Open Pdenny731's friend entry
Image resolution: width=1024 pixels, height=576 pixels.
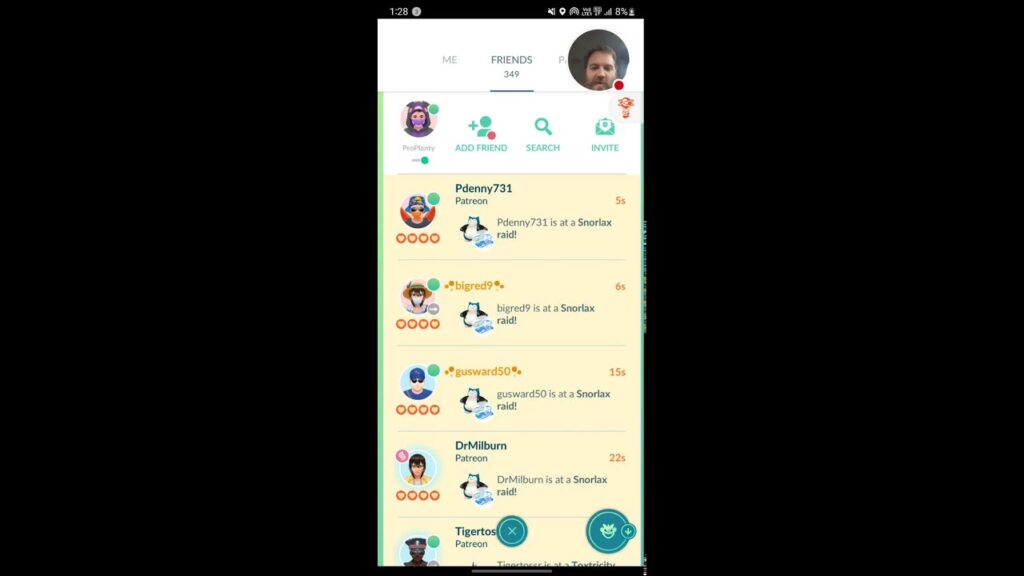510,215
